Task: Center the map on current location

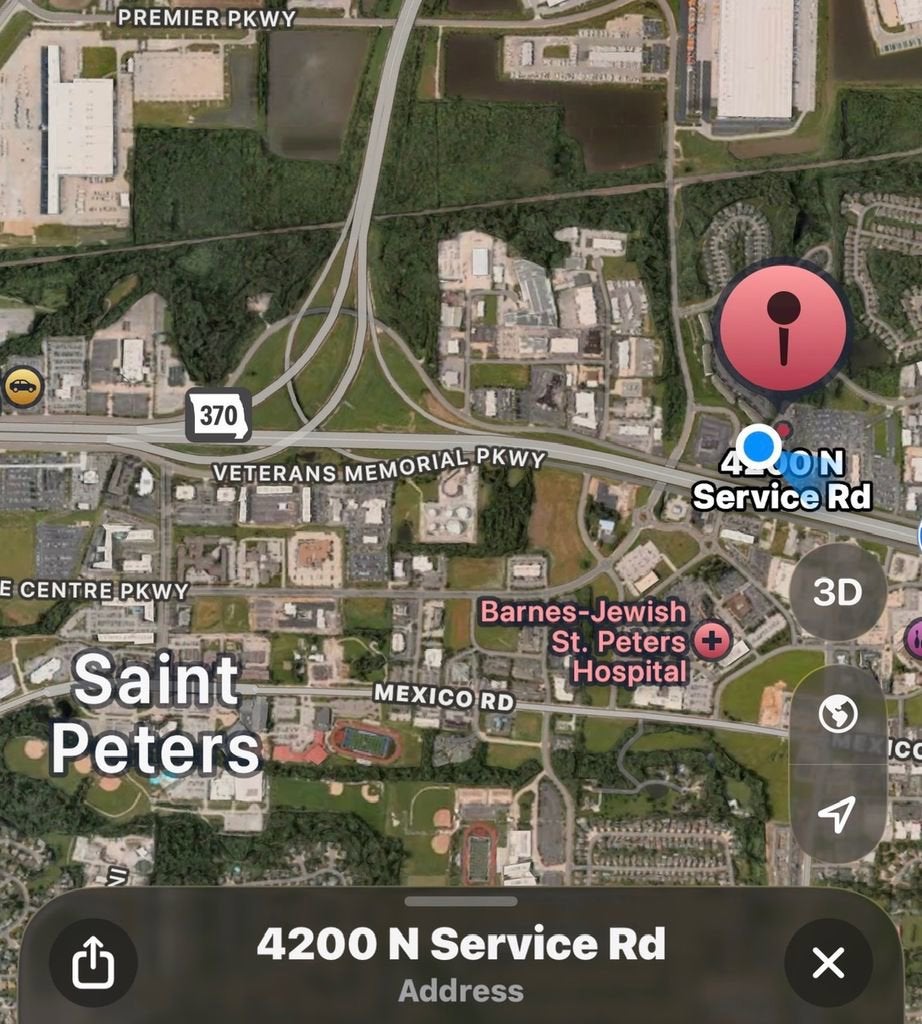Action: (837, 814)
